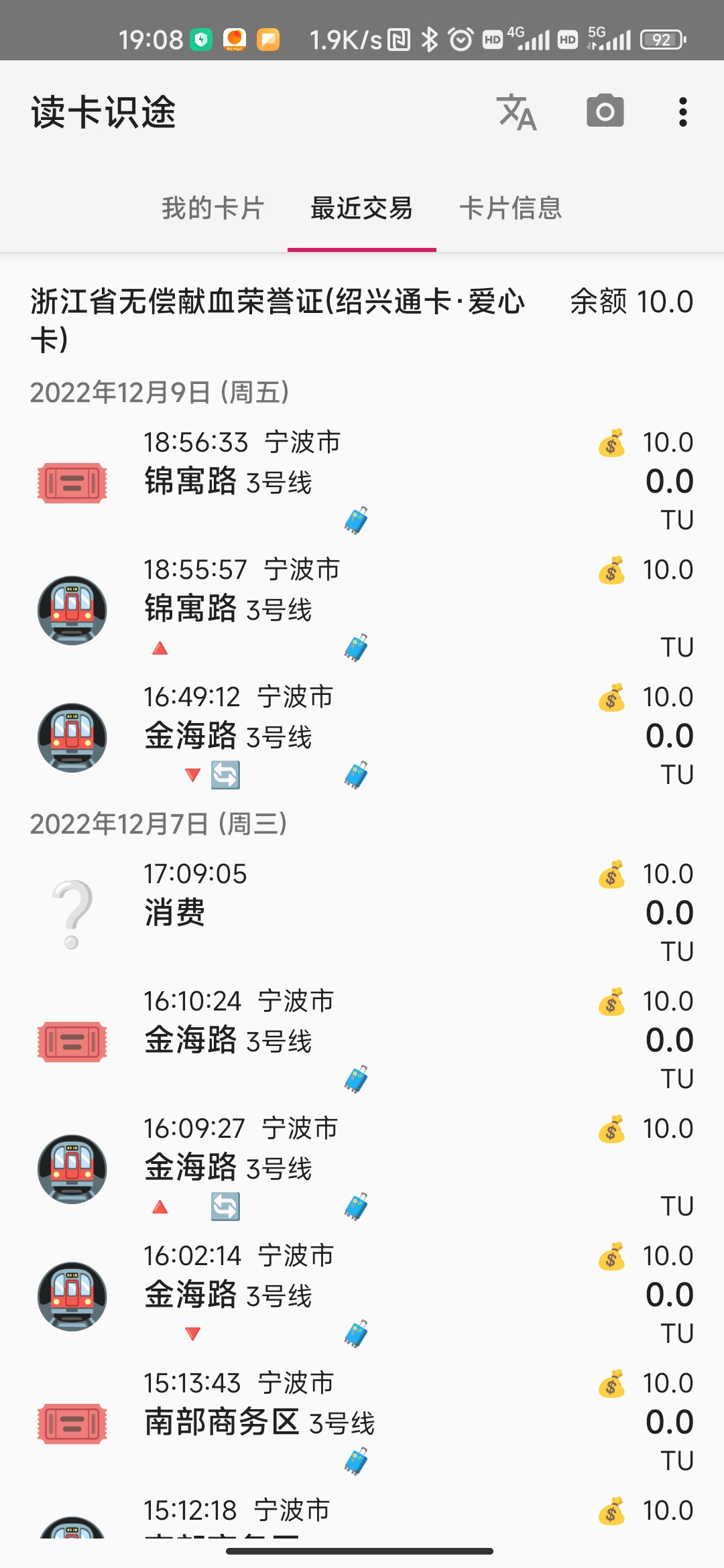The height and width of the screenshot is (1568, 724).
Task: Open the 18:55:57 锦寓路 transaction
Action: click(x=362, y=608)
